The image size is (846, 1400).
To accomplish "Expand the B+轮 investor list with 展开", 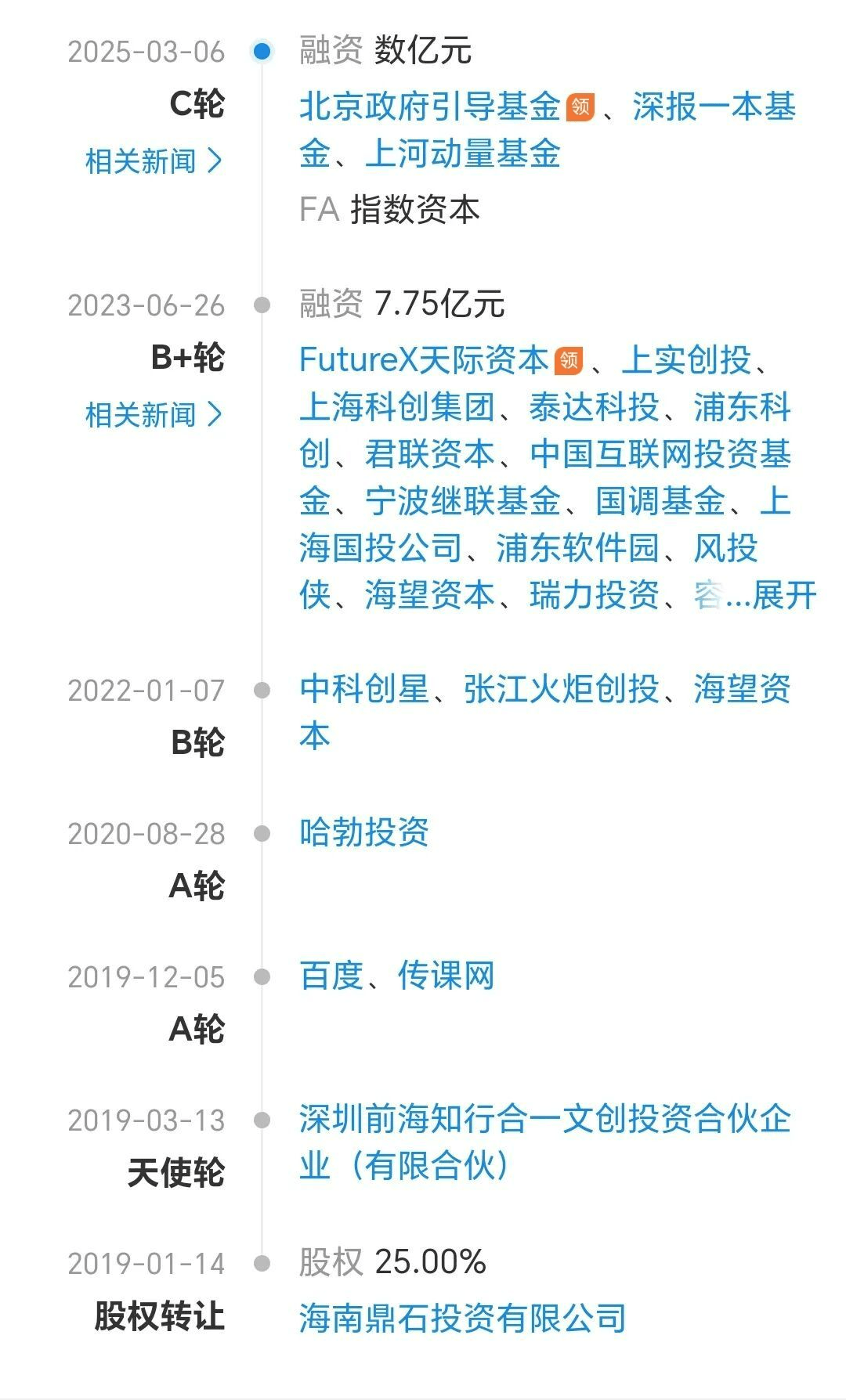I will click(784, 595).
